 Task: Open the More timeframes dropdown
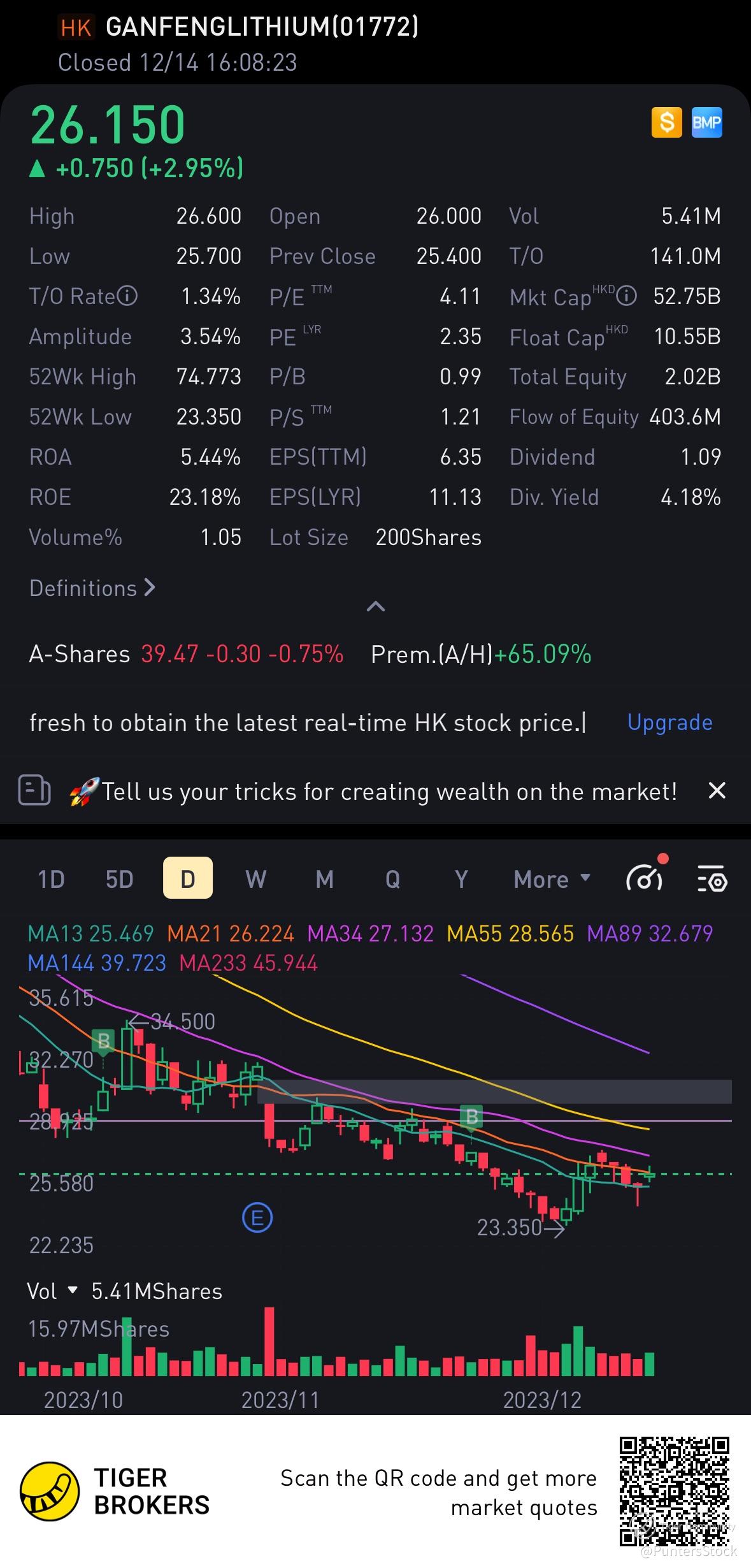tap(552, 880)
